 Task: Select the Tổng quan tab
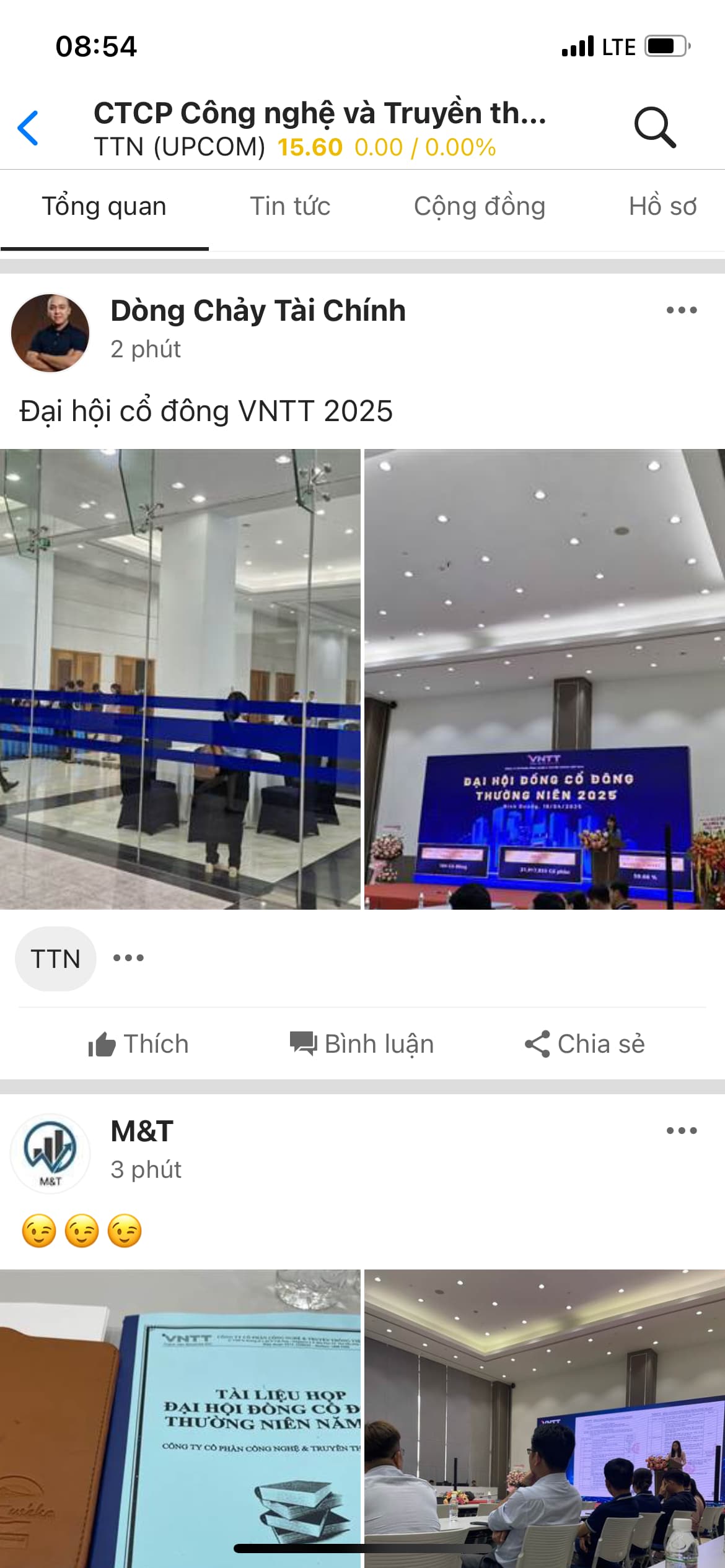click(104, 206)
